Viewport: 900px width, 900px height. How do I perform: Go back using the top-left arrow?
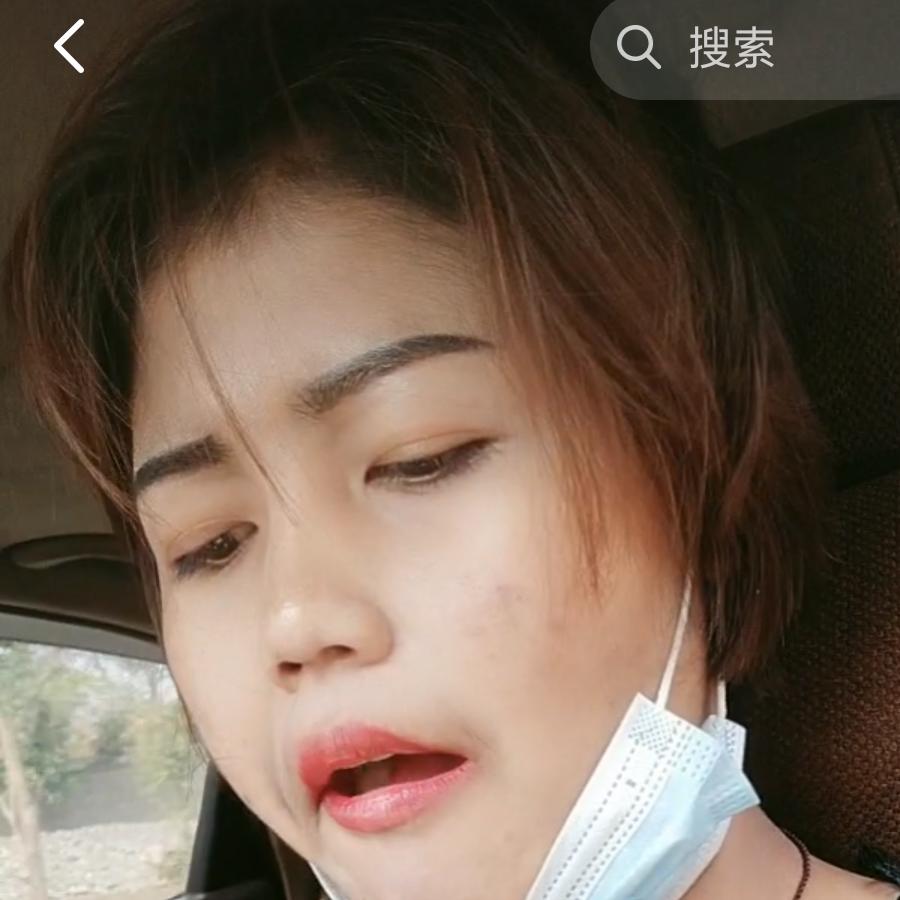69,47
